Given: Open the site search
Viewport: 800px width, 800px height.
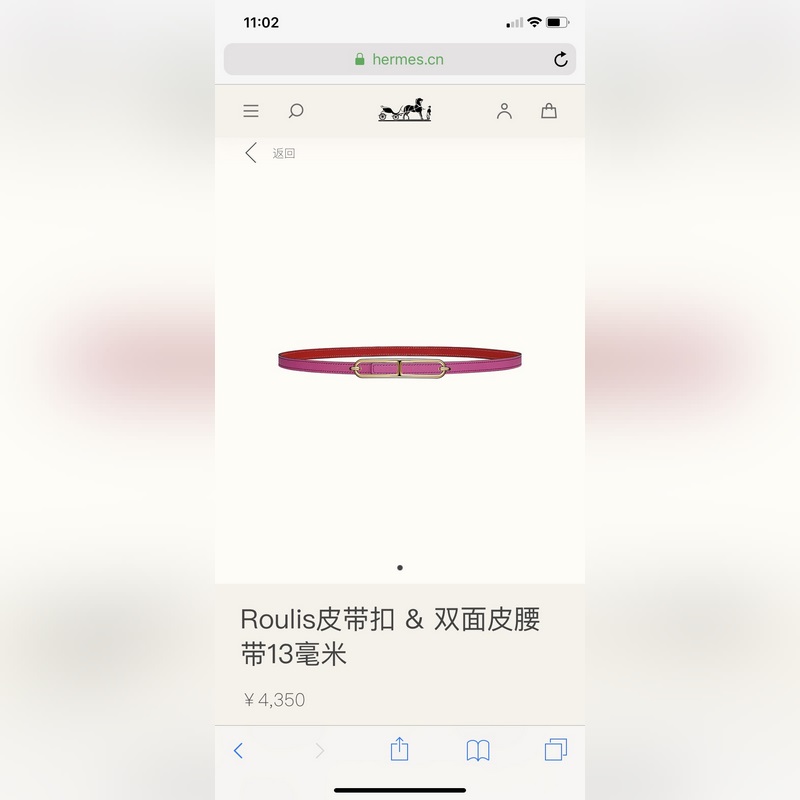Looking at the screenshot, I should point(296,111).
